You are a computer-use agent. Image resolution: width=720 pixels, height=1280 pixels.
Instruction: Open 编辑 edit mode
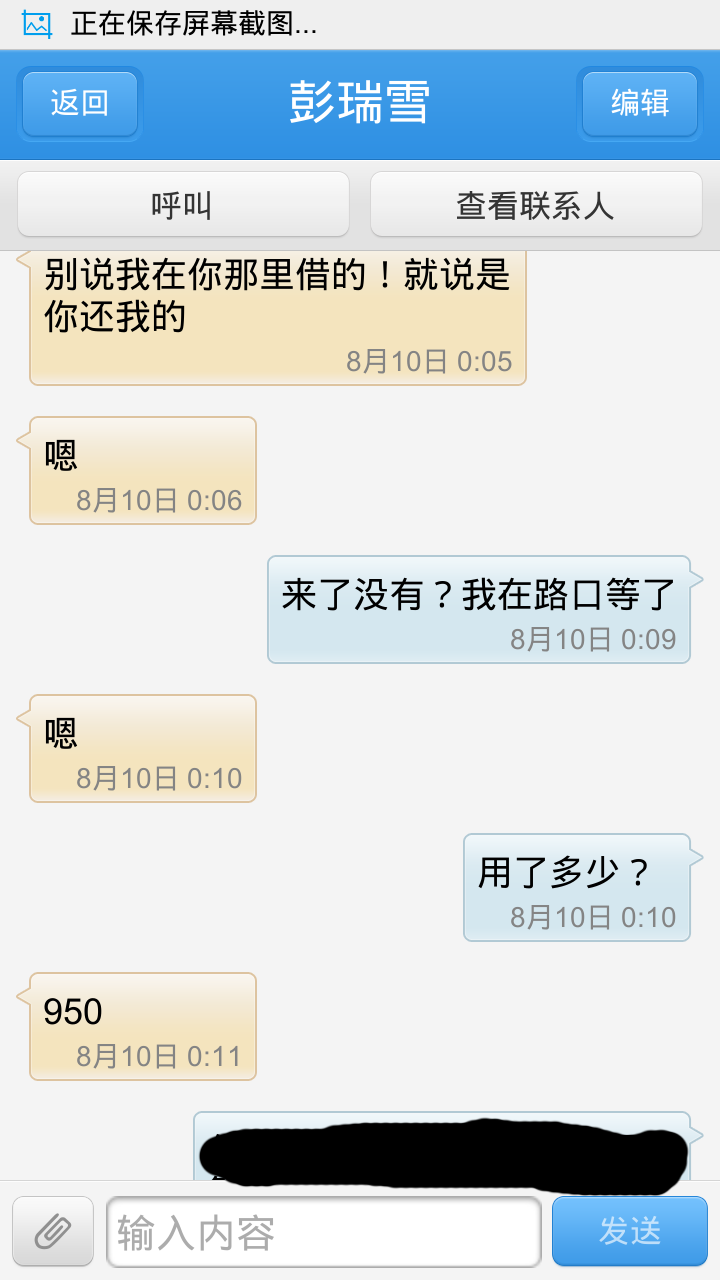point(640,103)
